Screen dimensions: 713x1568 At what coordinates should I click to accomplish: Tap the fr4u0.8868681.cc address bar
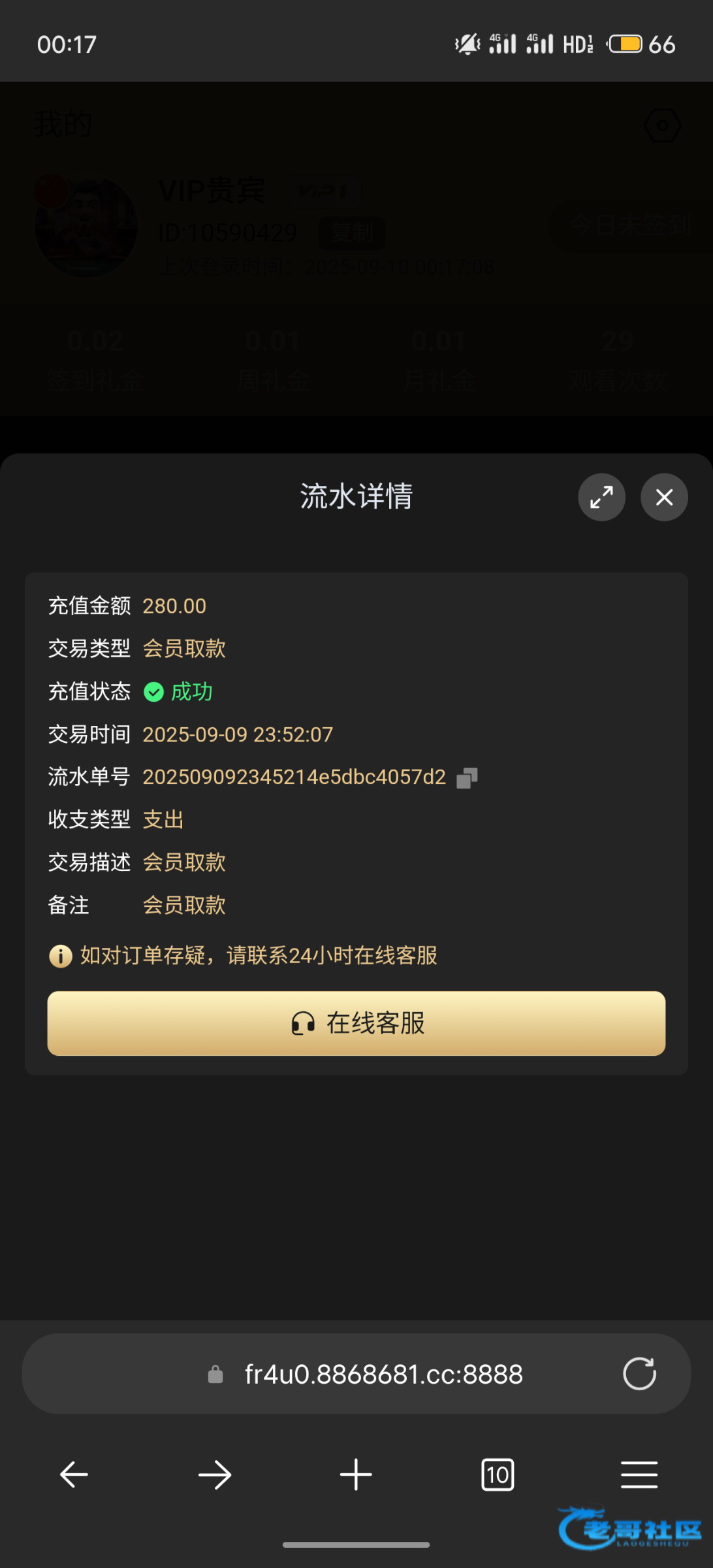356,1373
